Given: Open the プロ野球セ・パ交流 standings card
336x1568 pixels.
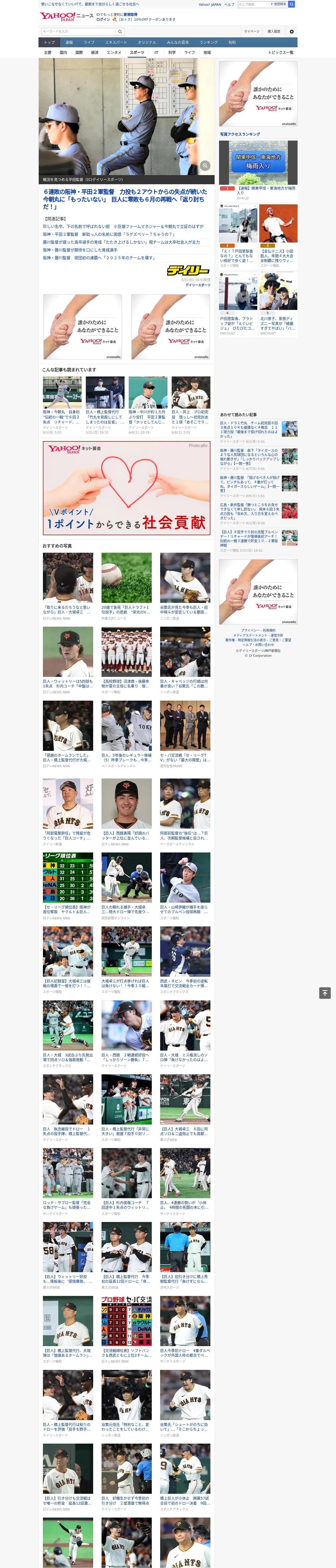Looking at the screenshot, I should 126,1320.
